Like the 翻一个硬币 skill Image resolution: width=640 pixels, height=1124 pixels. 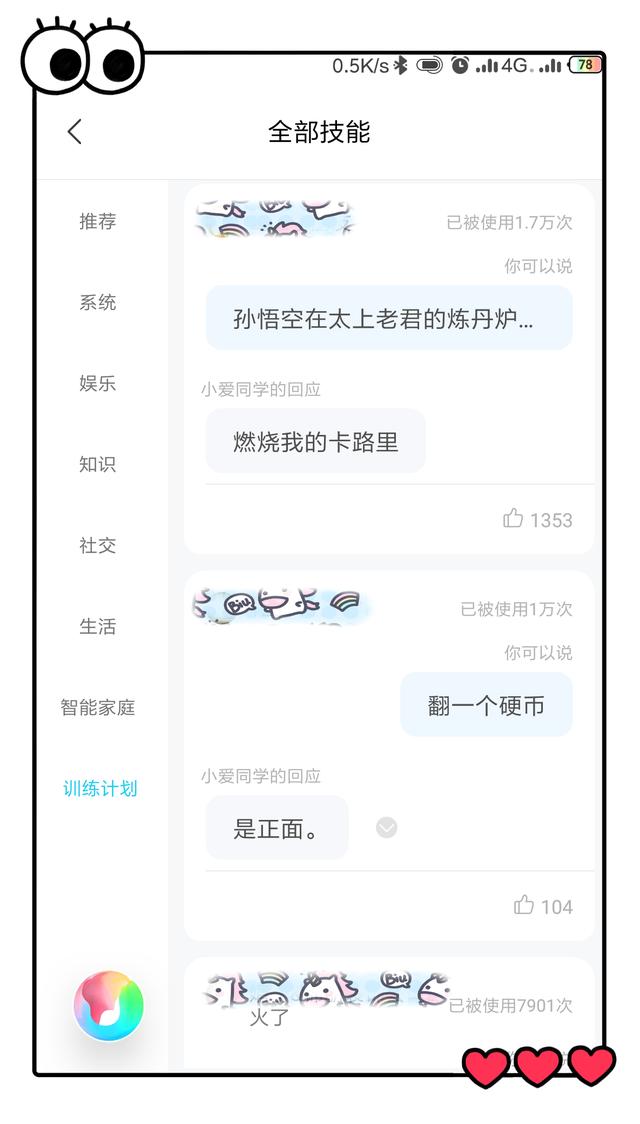click(x=543, y=906)
